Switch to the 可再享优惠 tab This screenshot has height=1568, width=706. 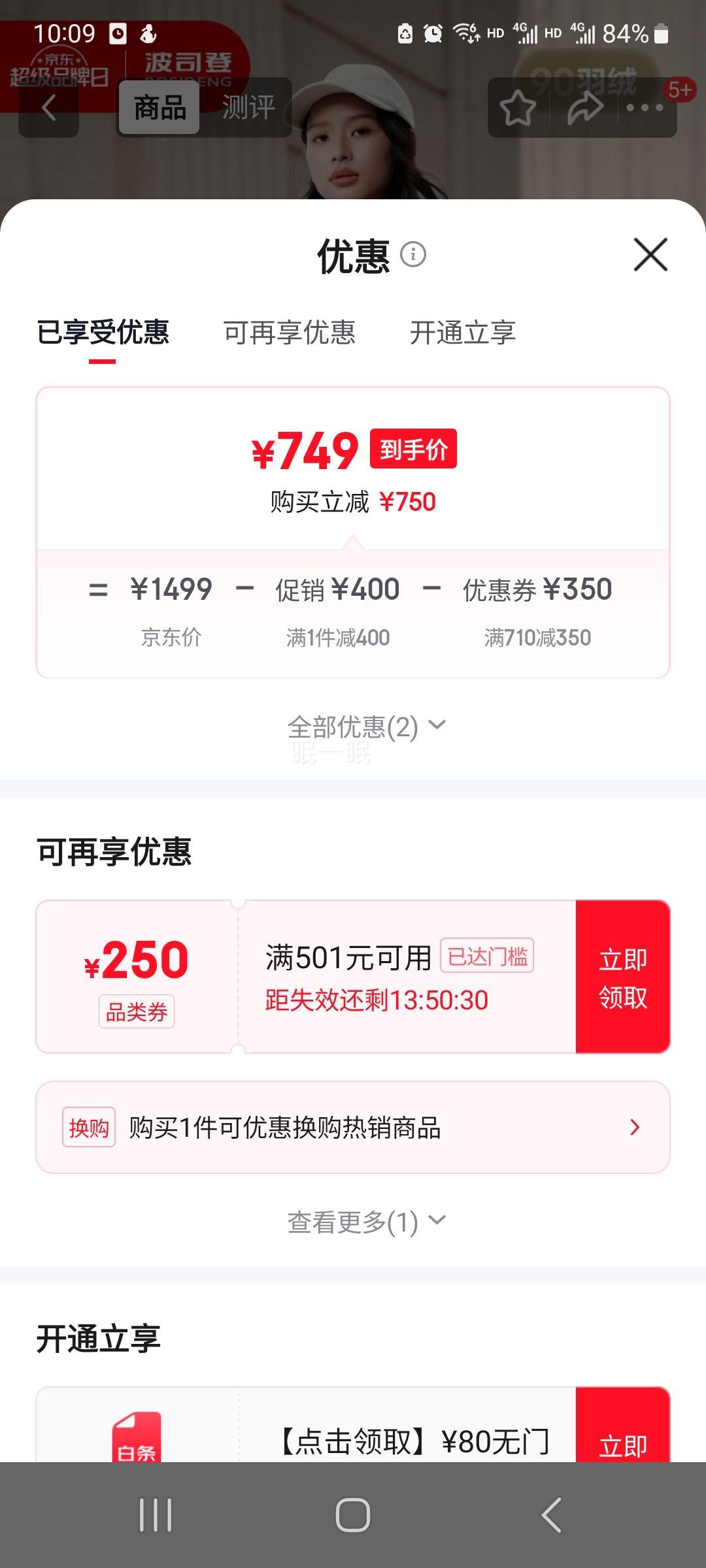290,333
